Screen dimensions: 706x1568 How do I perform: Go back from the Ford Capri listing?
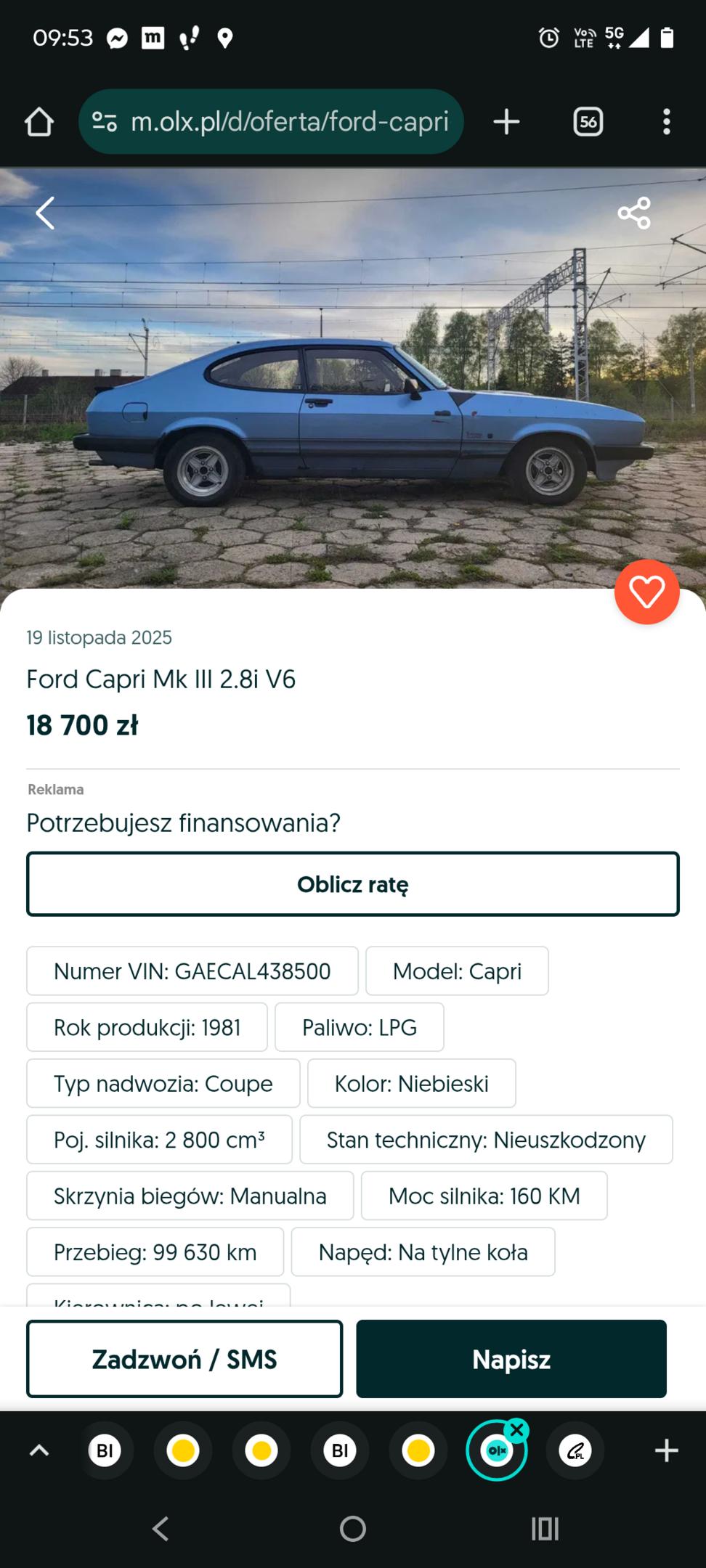45,213
